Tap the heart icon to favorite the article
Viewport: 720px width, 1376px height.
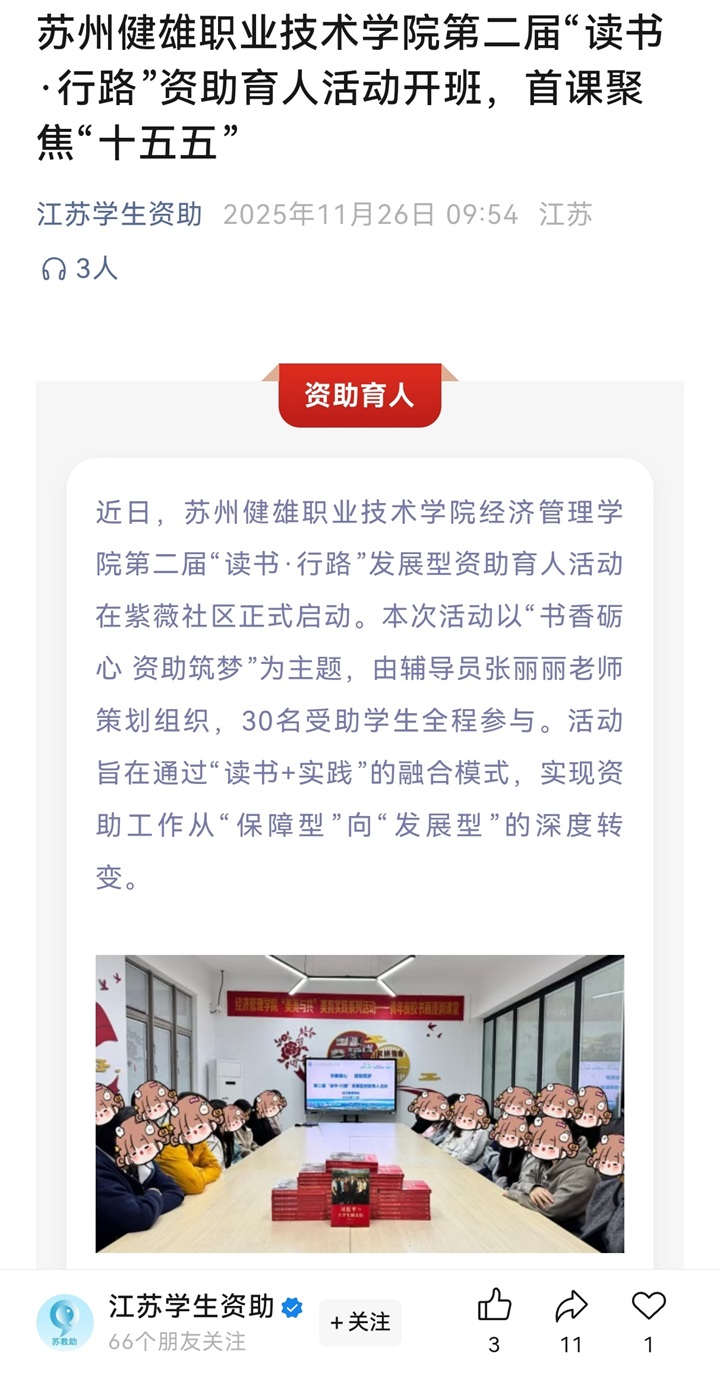point(649,1306)
